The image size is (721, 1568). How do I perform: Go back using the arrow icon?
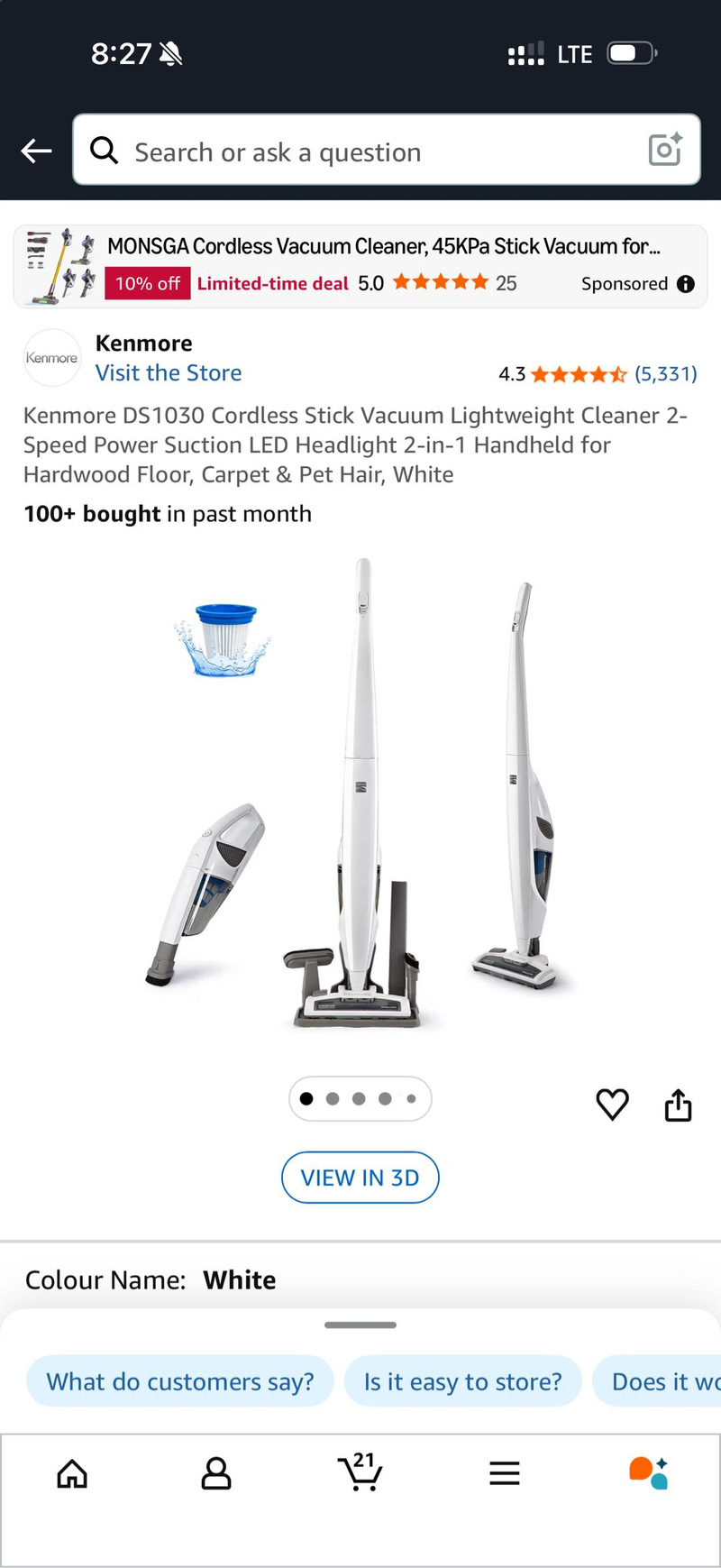[x=36, y=151]
